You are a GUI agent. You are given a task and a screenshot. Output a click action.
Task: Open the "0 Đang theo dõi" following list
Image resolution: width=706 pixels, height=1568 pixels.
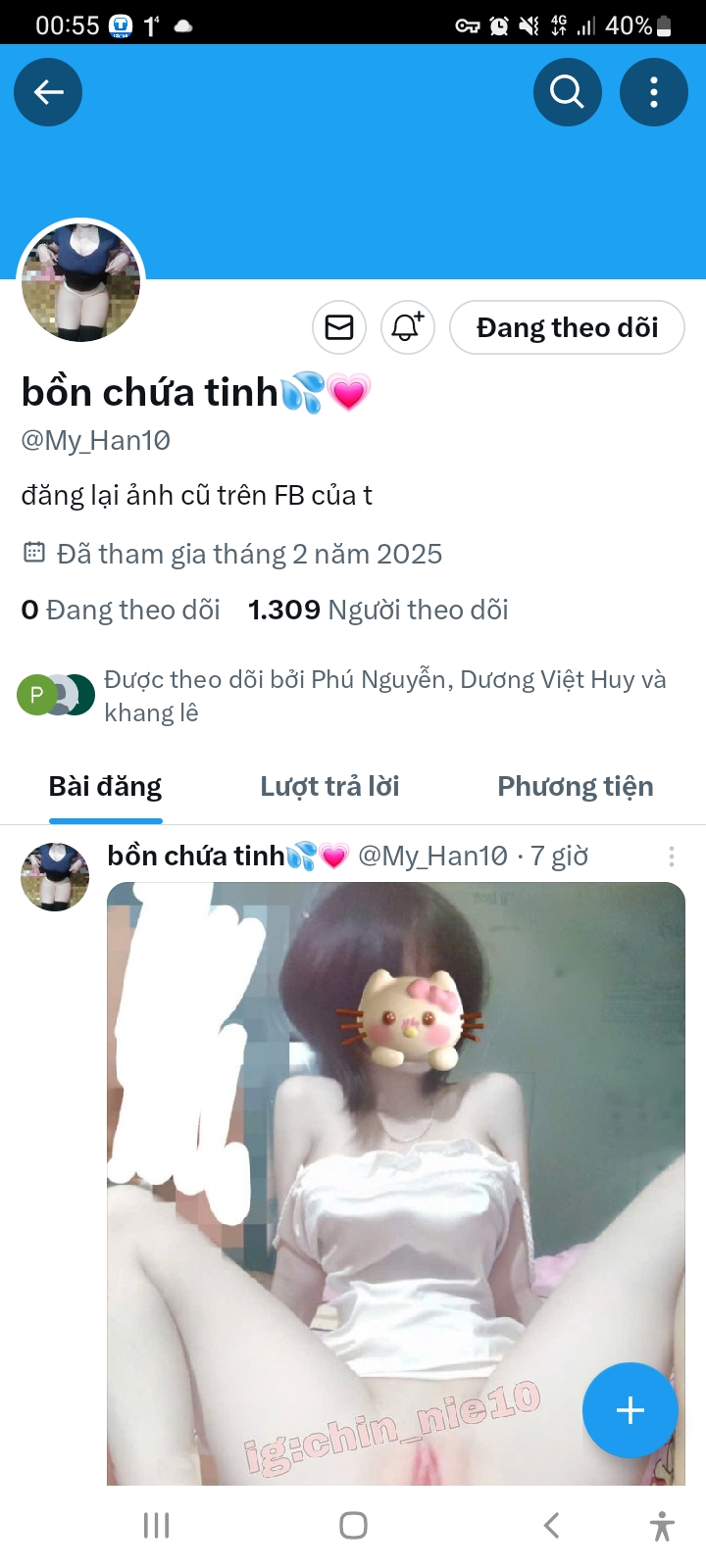[121, 610]
